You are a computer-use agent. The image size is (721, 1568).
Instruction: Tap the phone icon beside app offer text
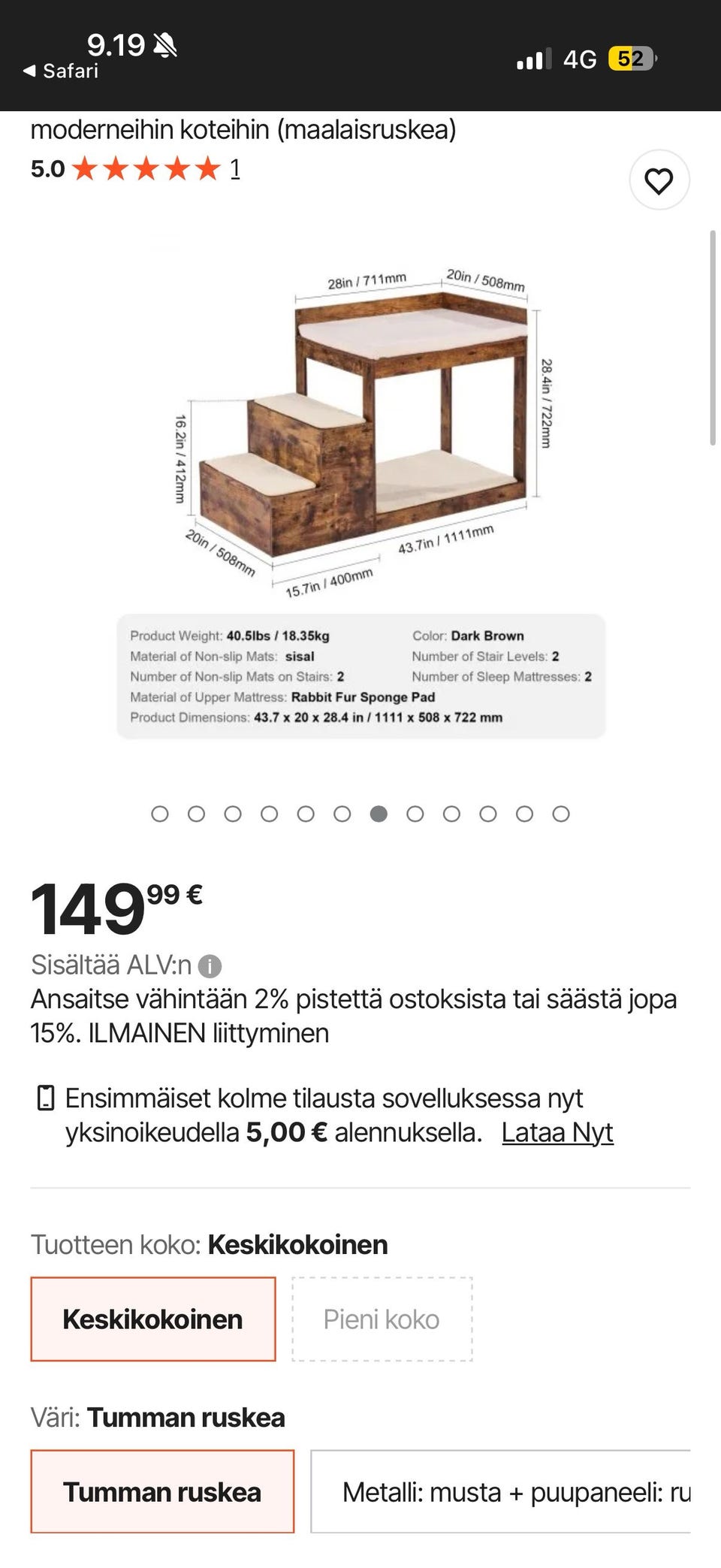pyautogui.click(x=45, y=1098)
